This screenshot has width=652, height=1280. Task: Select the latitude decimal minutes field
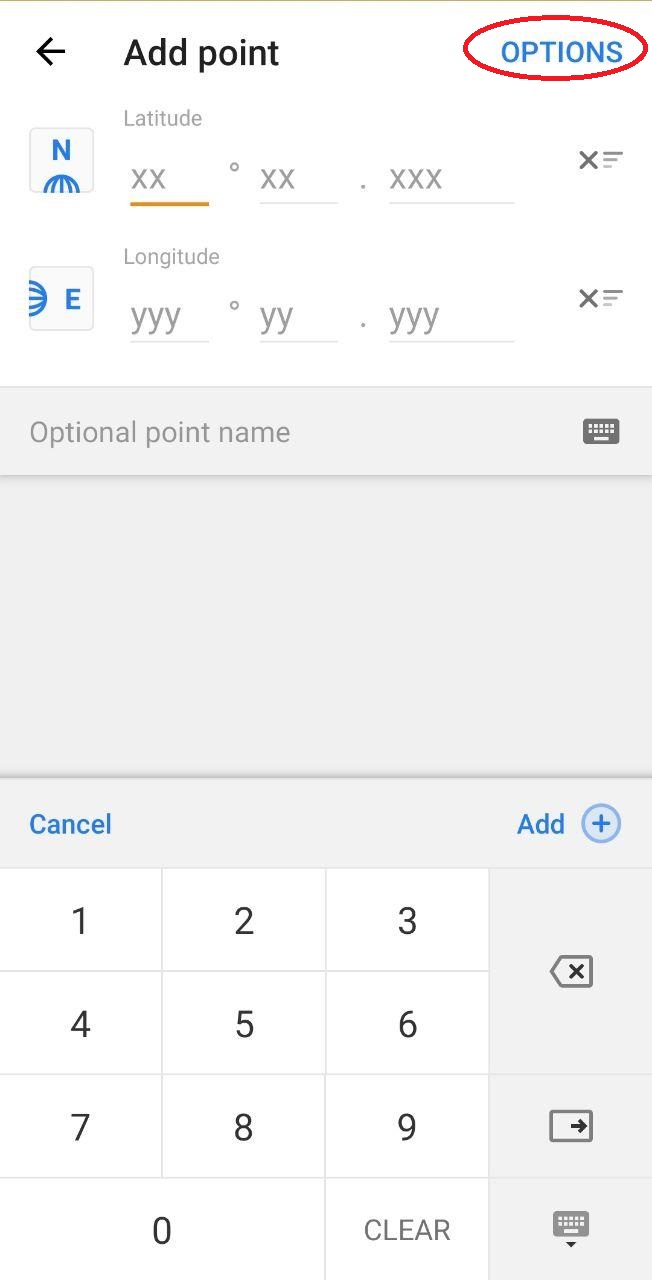[450, 179]
